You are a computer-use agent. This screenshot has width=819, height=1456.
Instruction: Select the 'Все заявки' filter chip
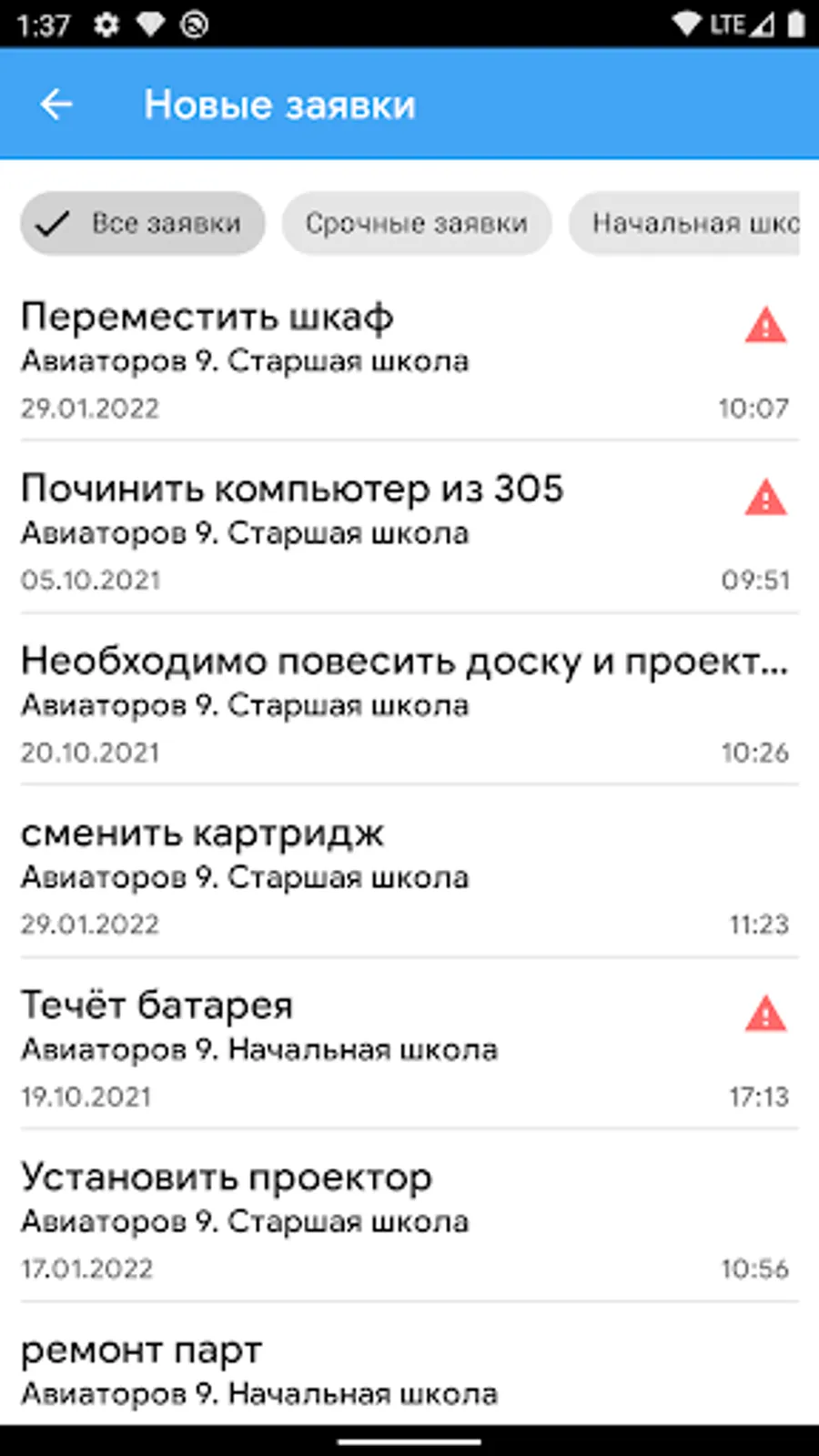[x=143, y=223]
